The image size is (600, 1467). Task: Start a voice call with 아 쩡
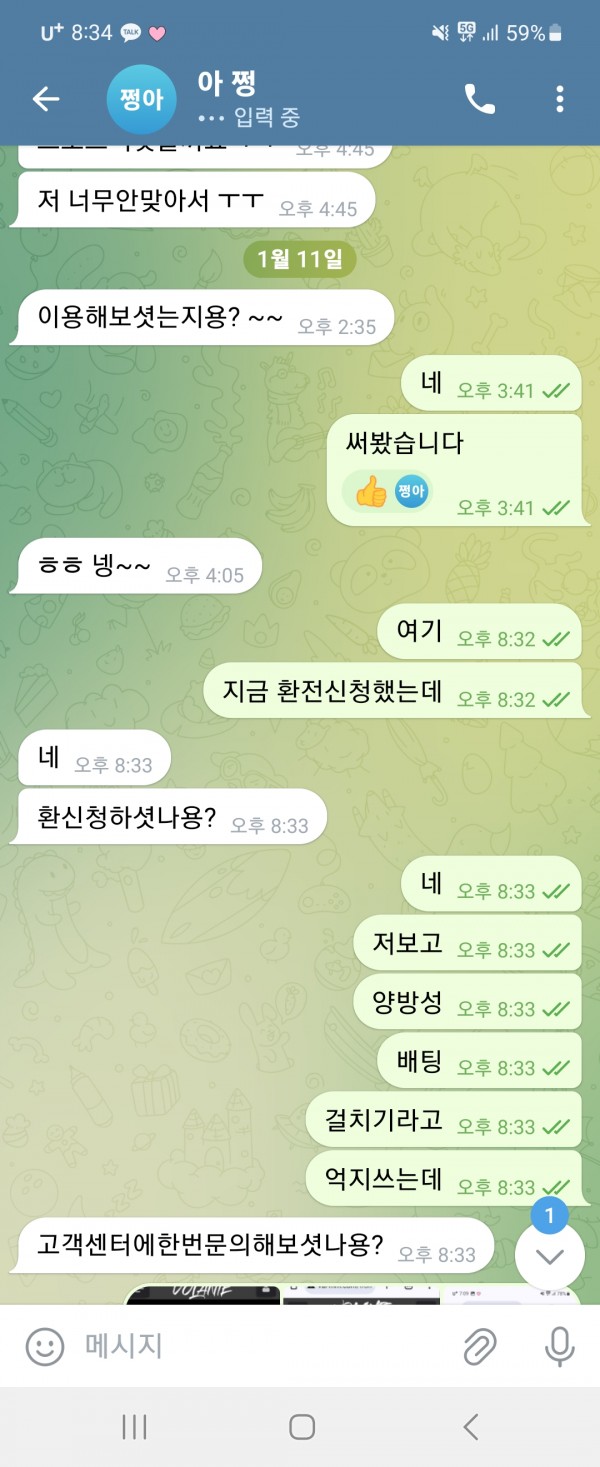pyautogui.click(x=479, y=98)
